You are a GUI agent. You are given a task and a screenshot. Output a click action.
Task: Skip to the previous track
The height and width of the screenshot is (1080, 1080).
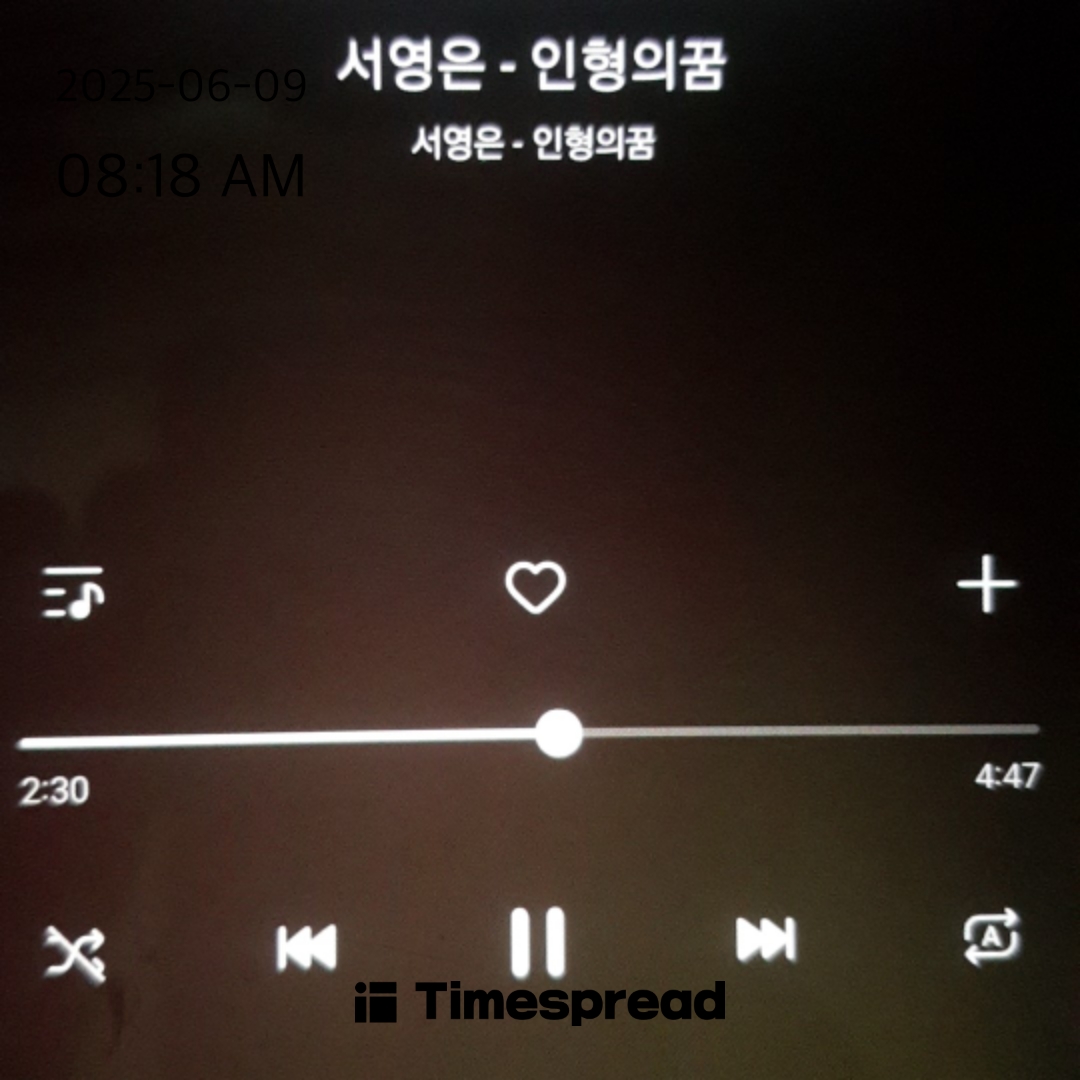pos(306,946)
